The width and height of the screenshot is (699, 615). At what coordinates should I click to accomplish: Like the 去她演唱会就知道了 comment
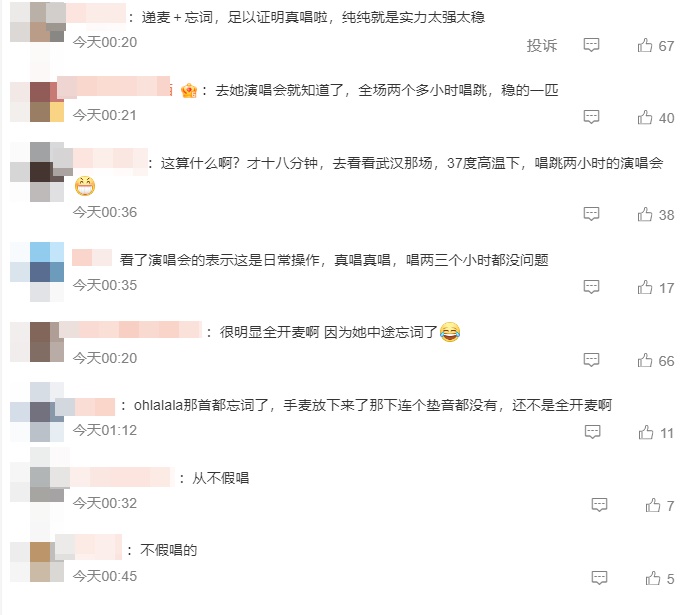645,118
